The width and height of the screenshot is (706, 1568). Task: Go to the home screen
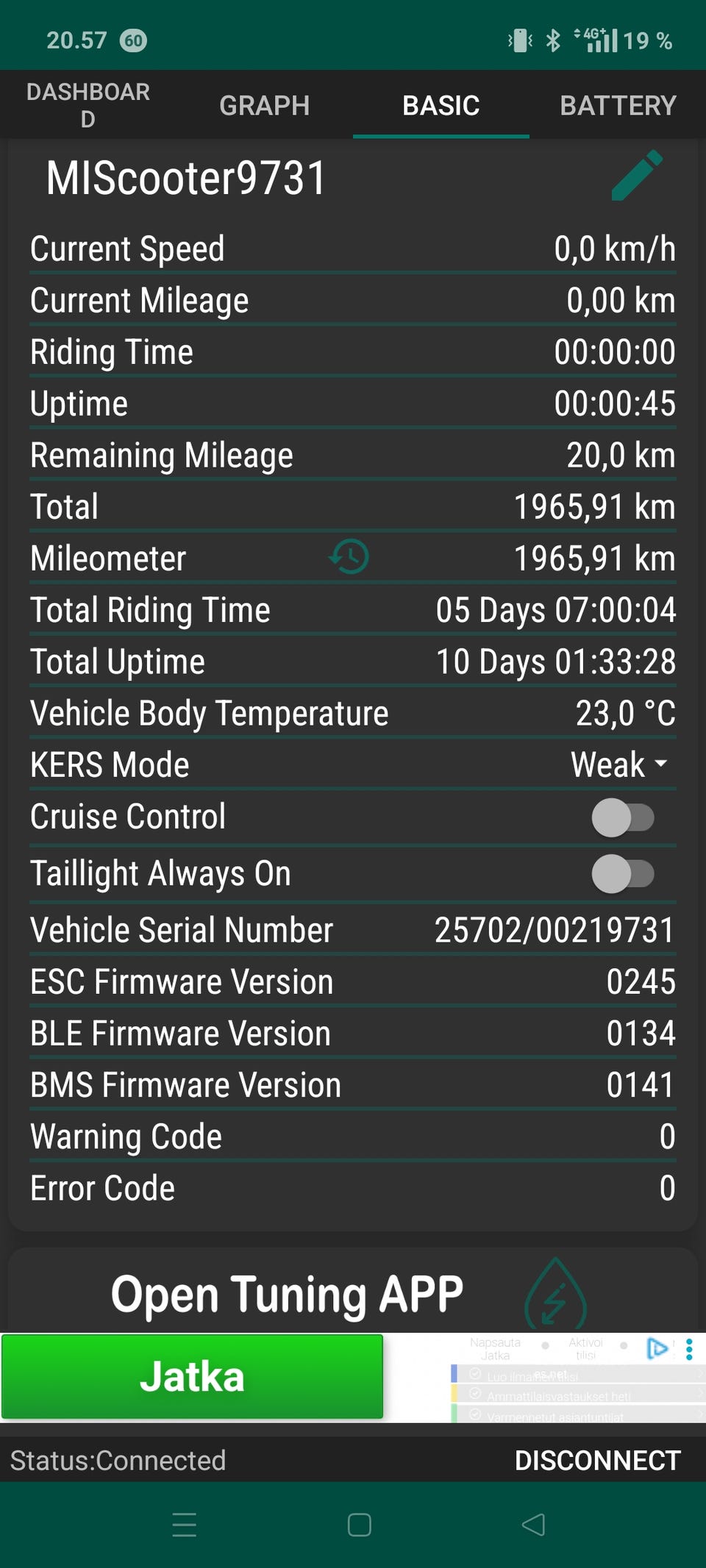click(x=359, y=1525)
